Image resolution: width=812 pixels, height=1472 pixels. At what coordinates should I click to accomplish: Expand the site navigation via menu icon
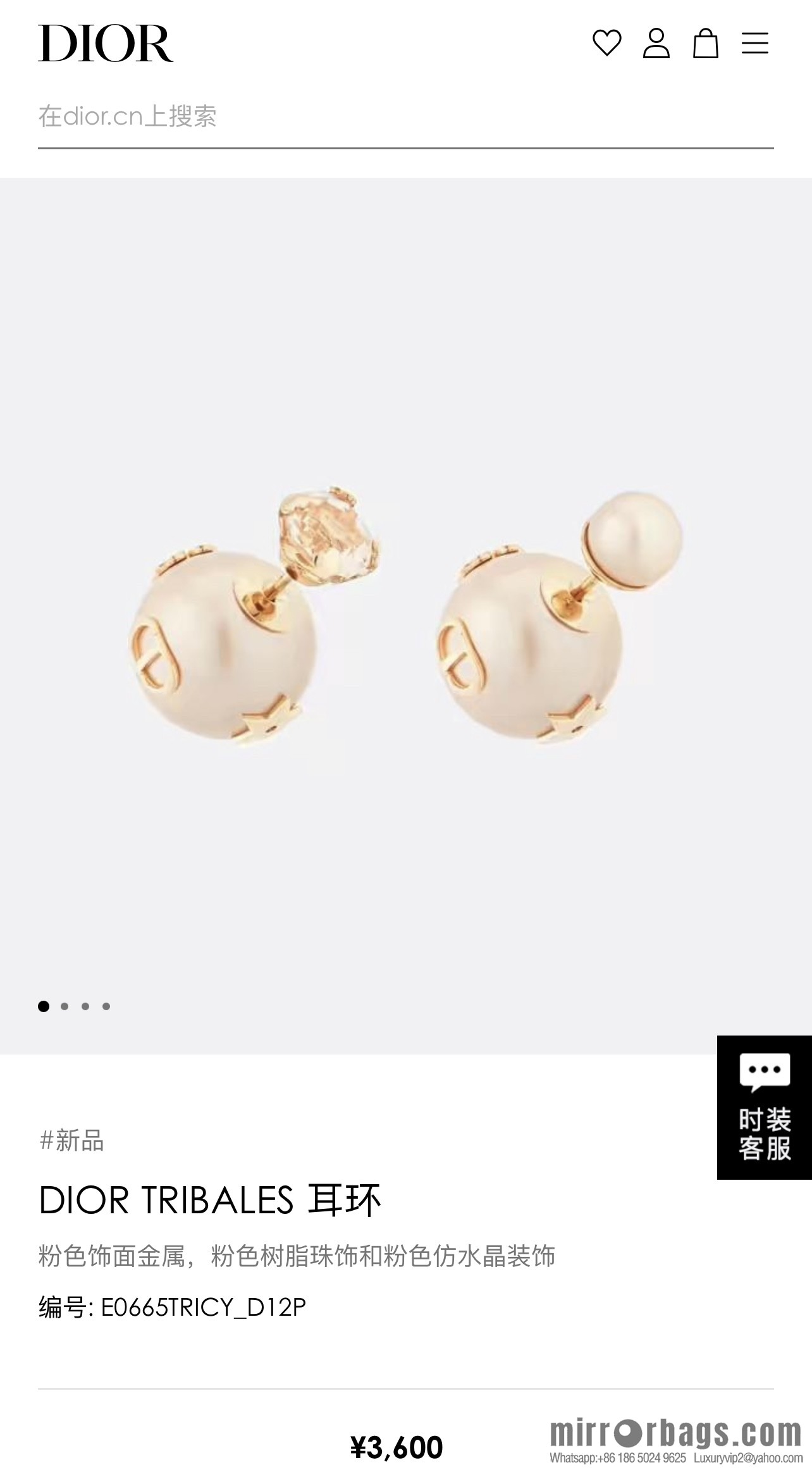tap(755, 44)
